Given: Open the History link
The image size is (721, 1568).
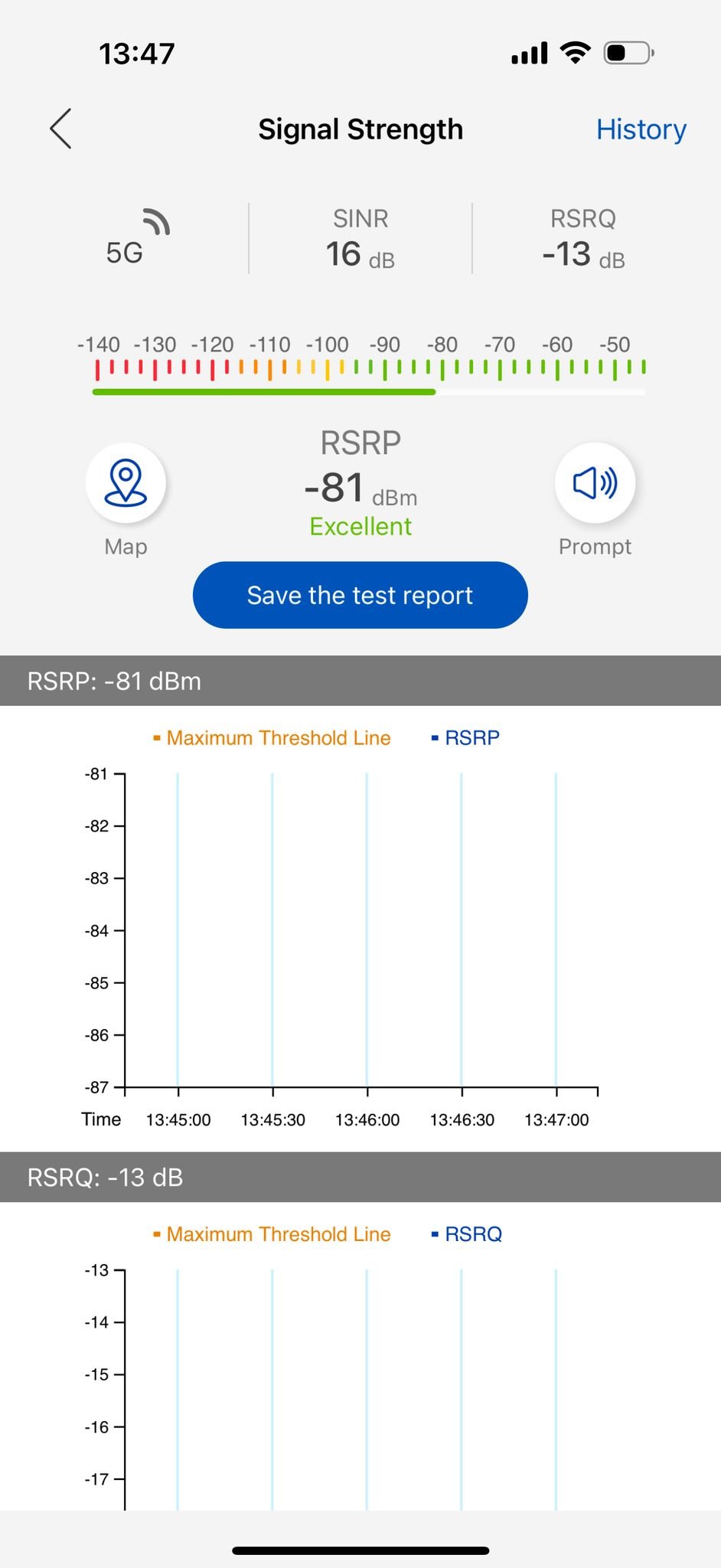Looking at the screenshot, I should (x=641, y=129).
